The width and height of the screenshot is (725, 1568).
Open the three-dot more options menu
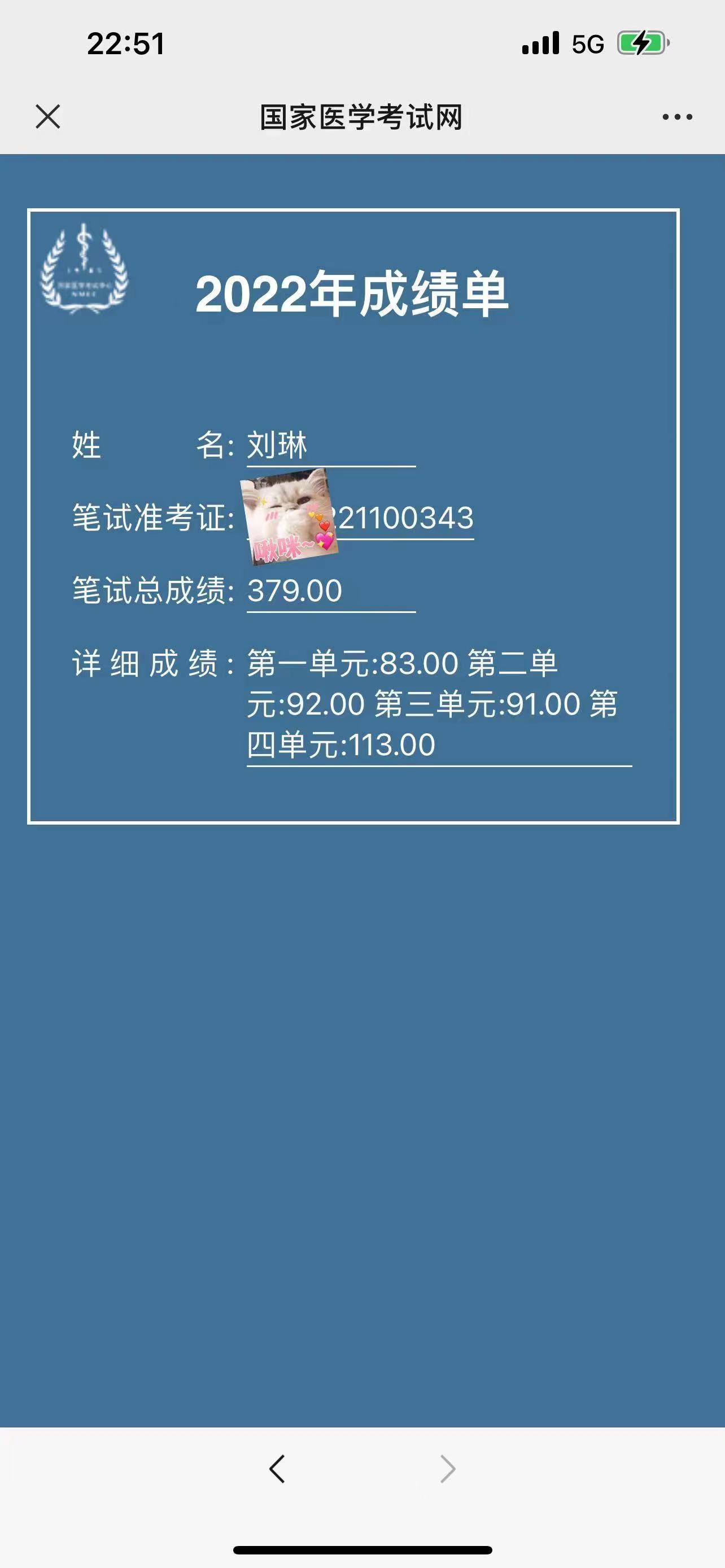677,117
